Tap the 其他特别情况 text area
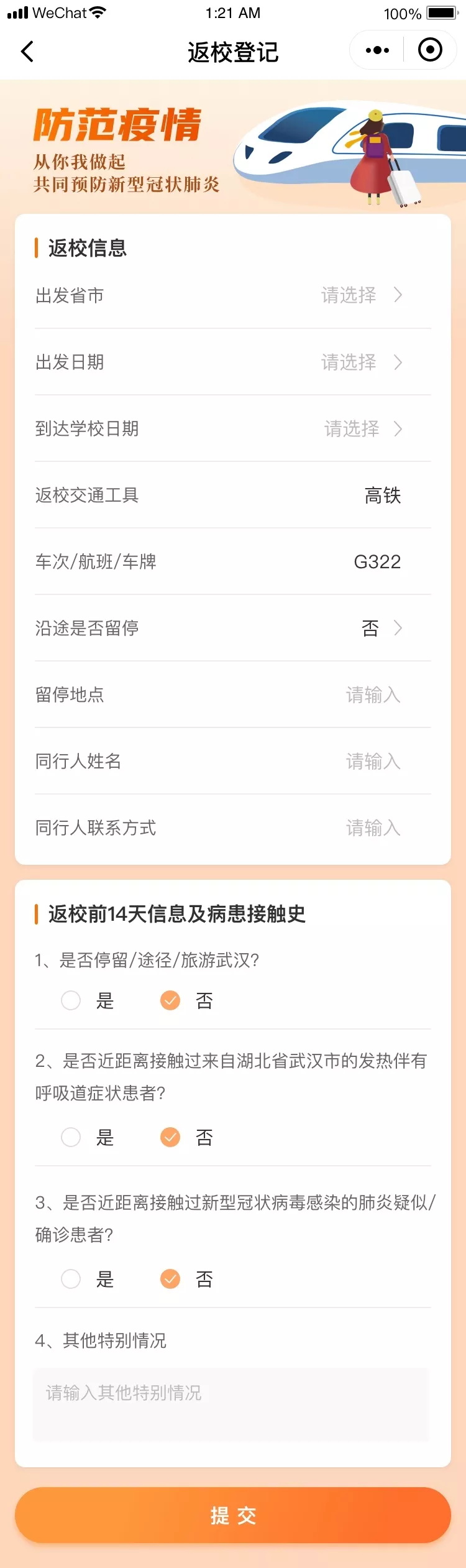This screenshot has height=1568, width=466. click(x=231, y=1404)
